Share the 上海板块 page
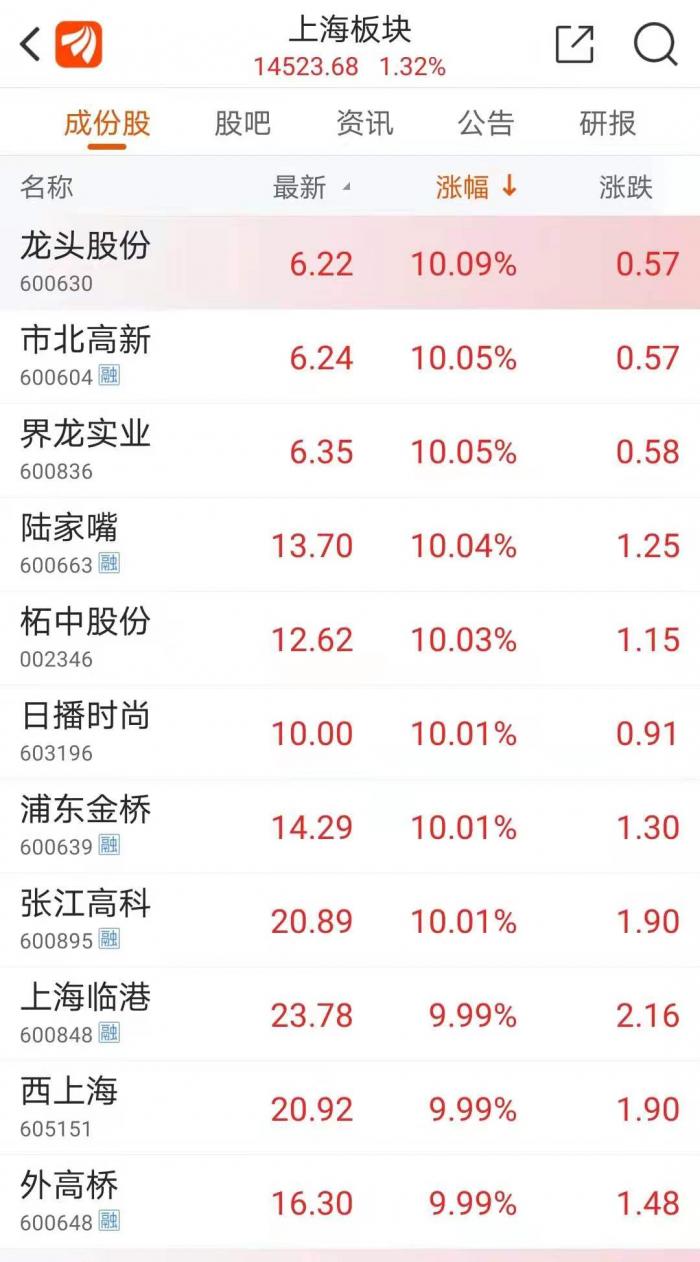 (574, 44)
